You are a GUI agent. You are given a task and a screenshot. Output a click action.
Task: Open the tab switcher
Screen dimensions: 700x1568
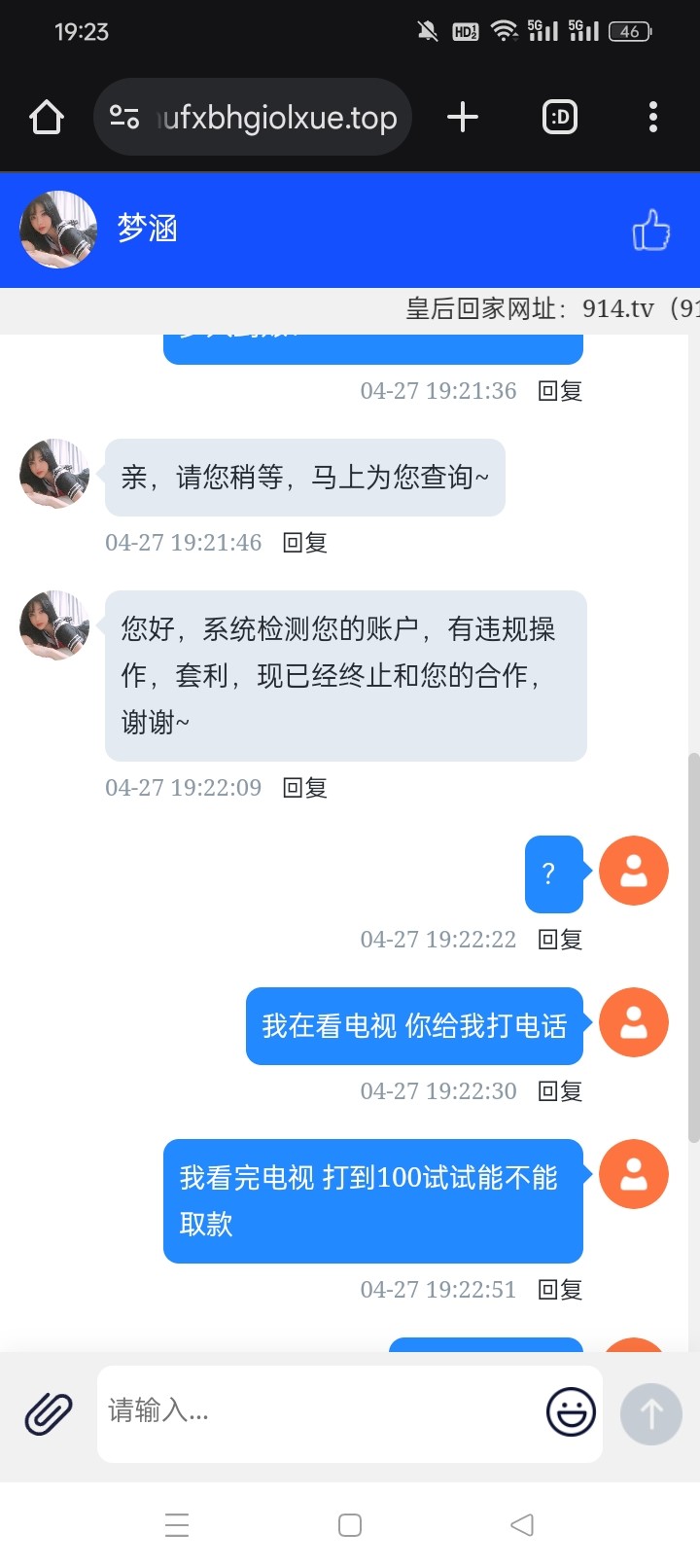click(x=559, y=118)
